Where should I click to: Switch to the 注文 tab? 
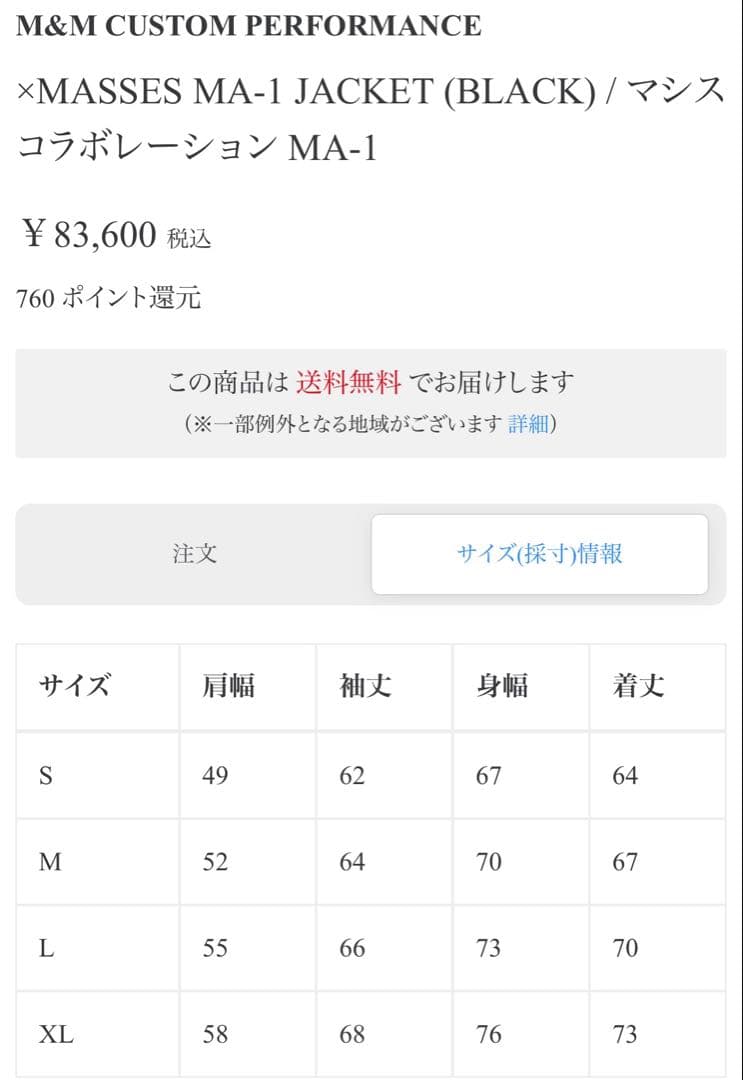tap(195, 554)
